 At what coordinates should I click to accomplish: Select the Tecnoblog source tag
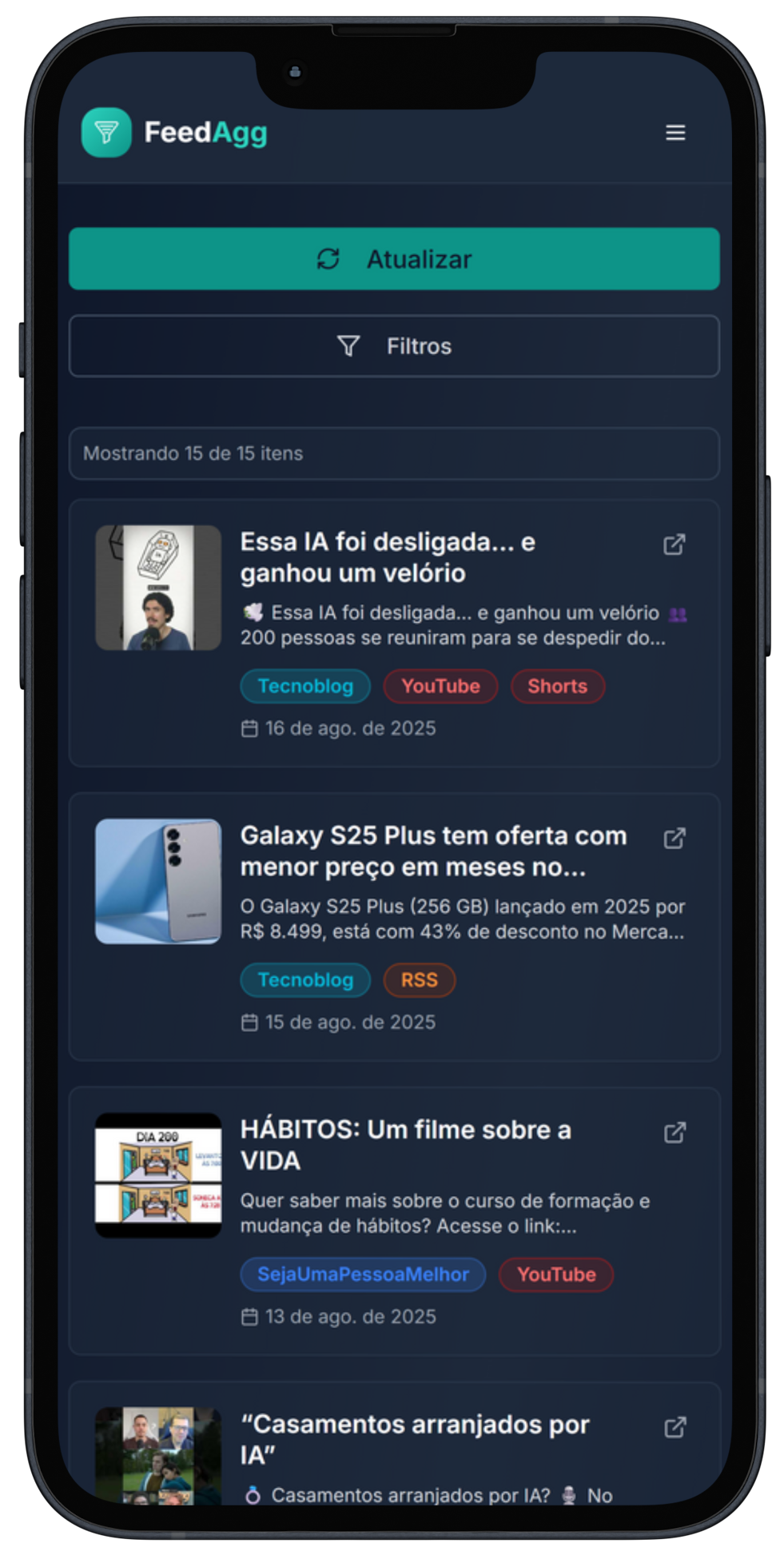click(x=304, y=686)
